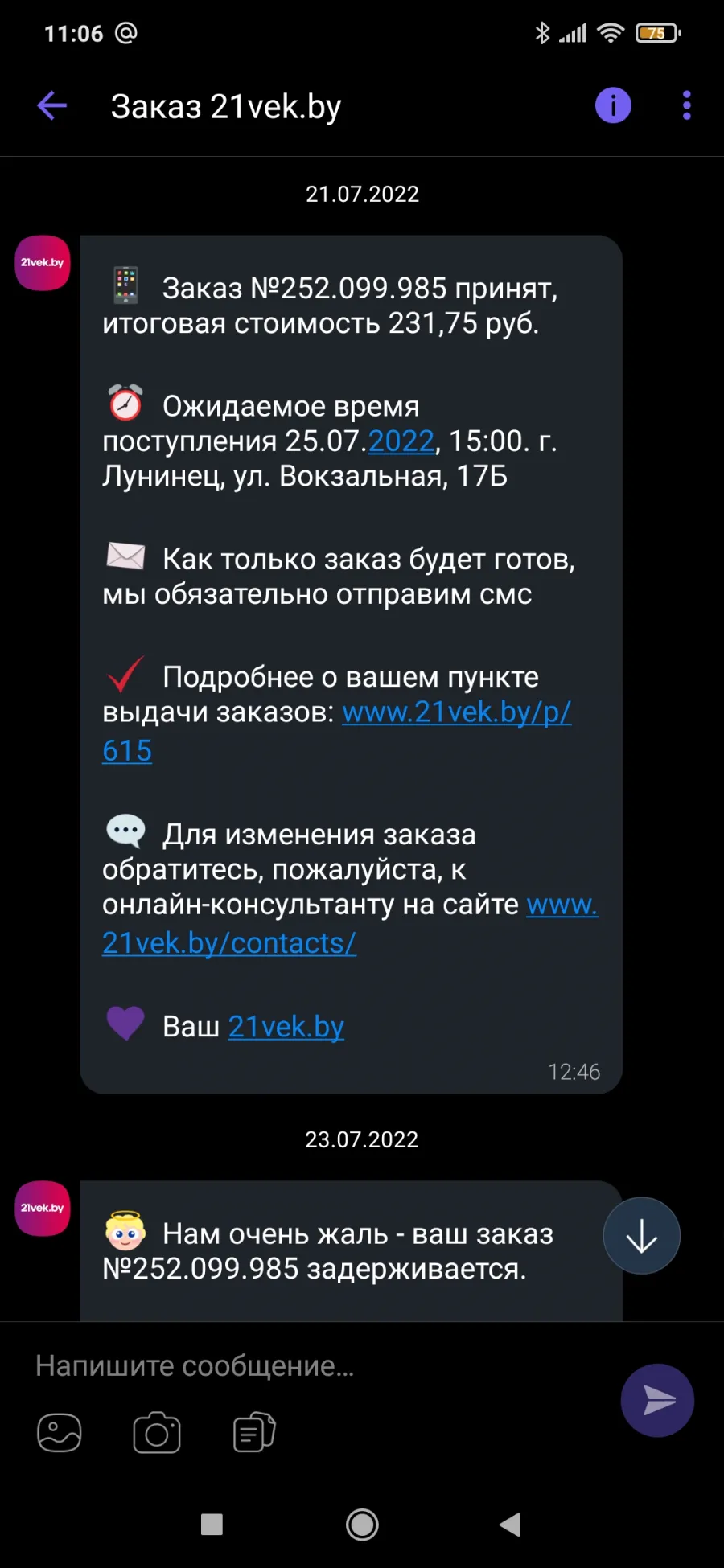724x1568 pixels.
Task: Tap the system home button
Action: 362,1524
